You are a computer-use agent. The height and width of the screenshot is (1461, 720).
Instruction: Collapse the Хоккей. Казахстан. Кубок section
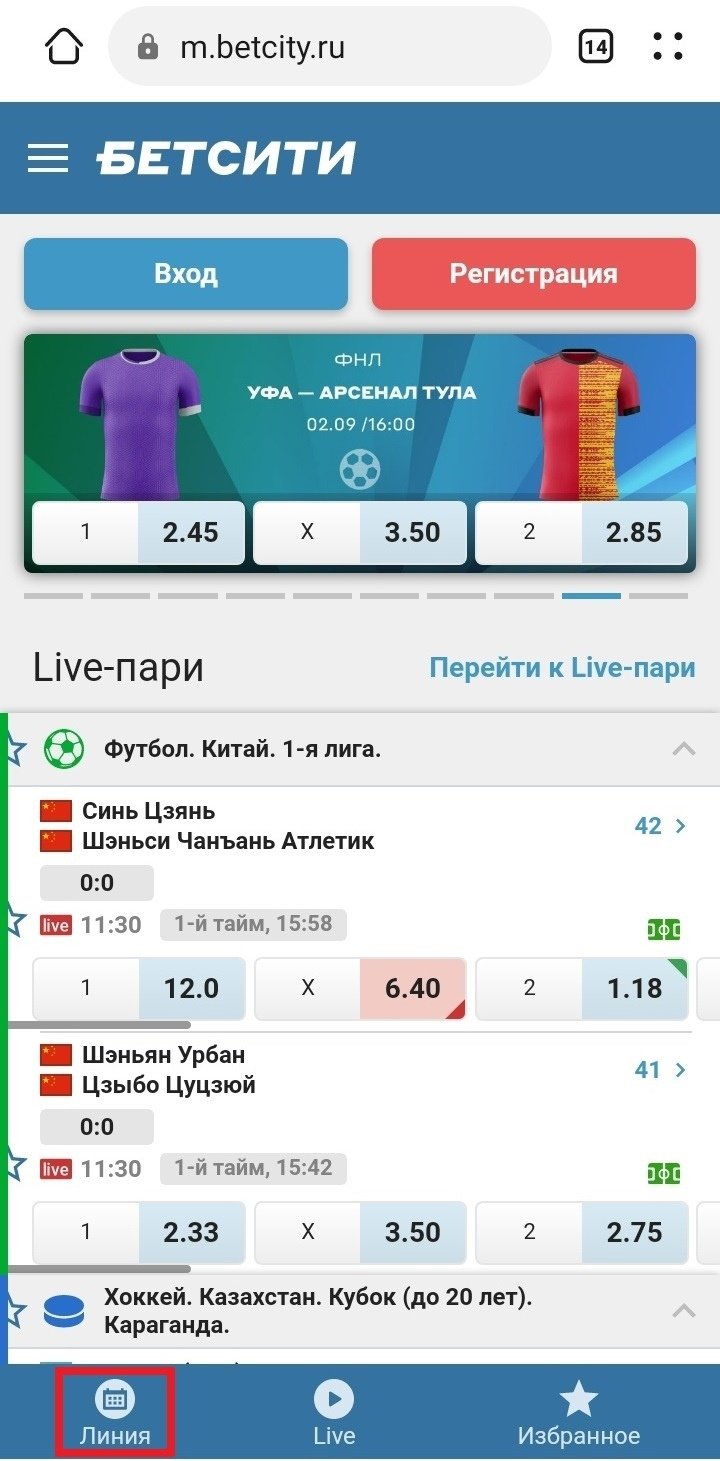pyautogui.click(x=684, y=1311)
